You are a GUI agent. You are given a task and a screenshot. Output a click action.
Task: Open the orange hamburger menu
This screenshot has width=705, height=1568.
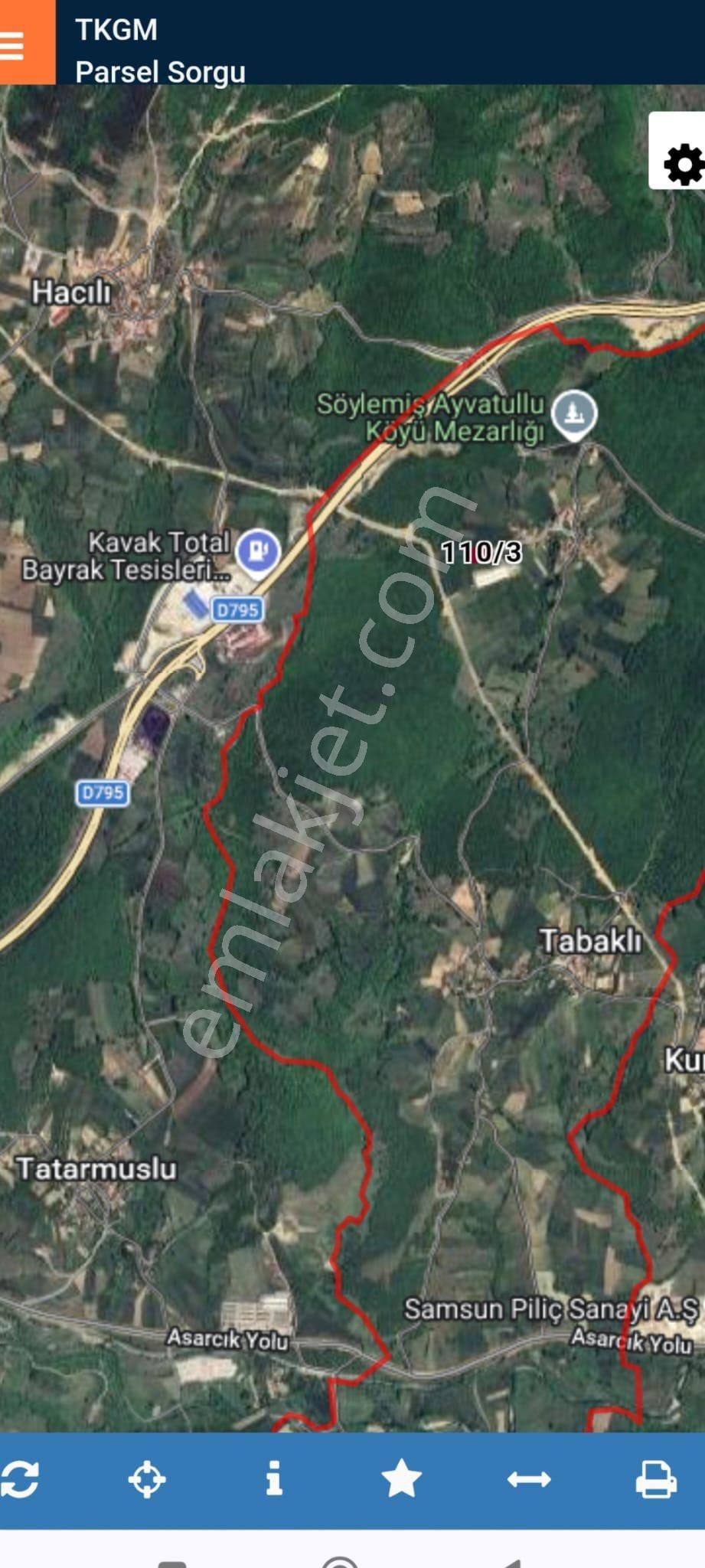[27, 42]
